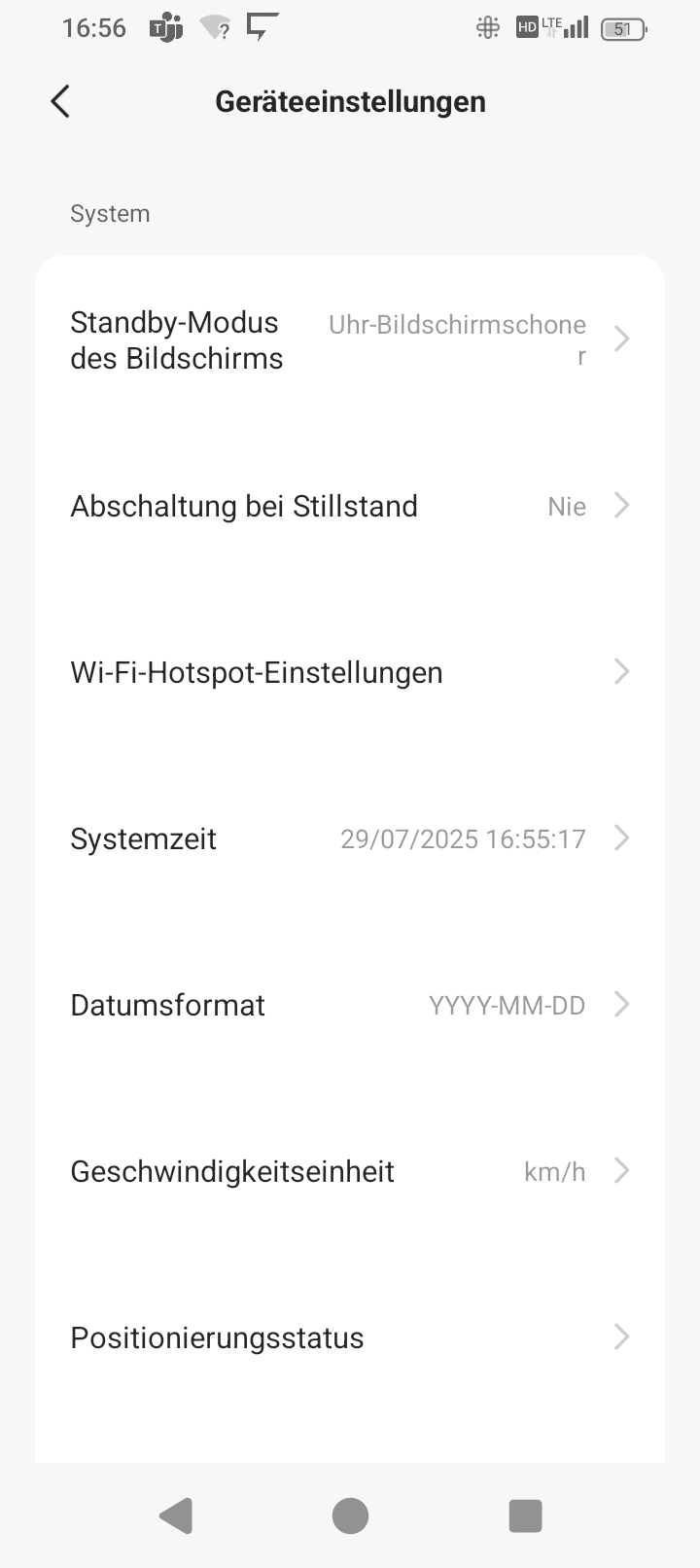Open Standby-Modus des Bildschirms setting
This screenshot has width=700, height=1568.
350,340
